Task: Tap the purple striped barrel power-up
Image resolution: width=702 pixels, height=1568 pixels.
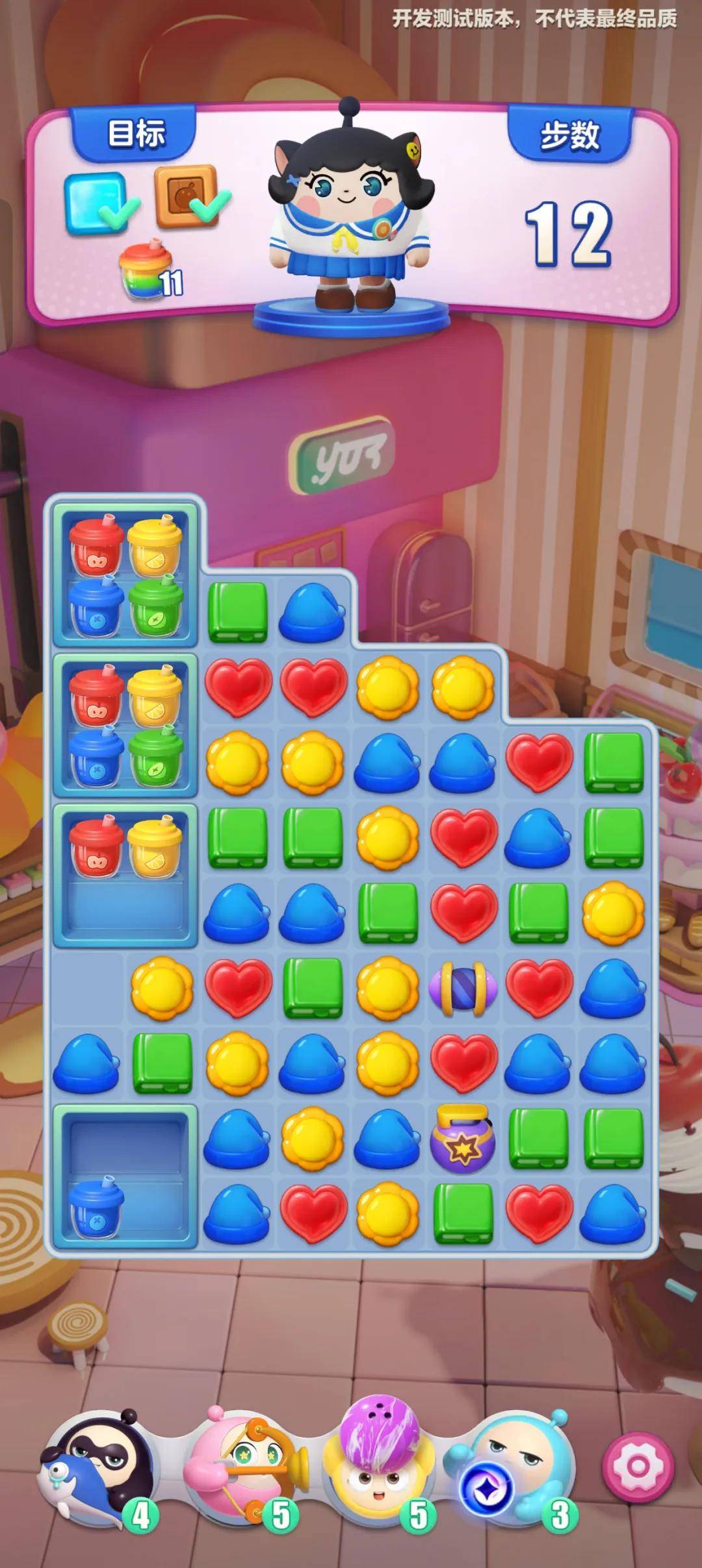Action: pos(463,989)
